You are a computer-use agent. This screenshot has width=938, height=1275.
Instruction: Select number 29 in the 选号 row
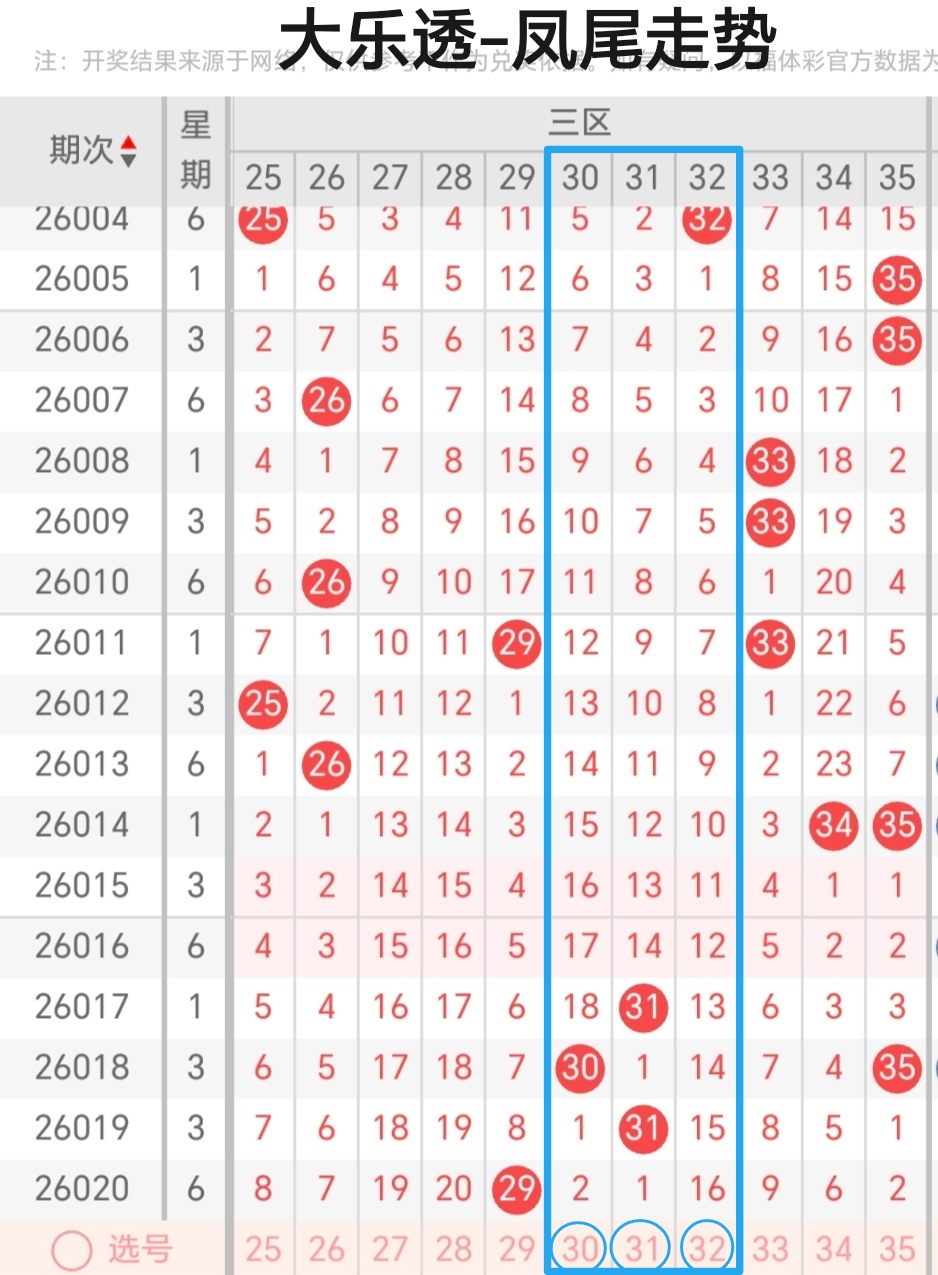click(516, 1250)
